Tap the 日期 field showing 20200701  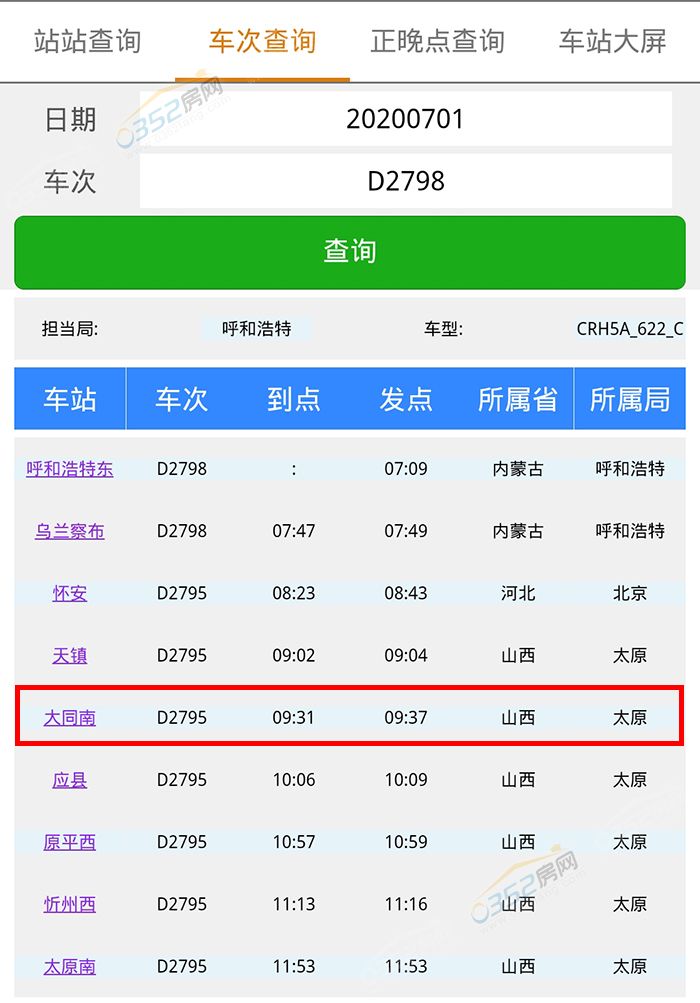405,119
